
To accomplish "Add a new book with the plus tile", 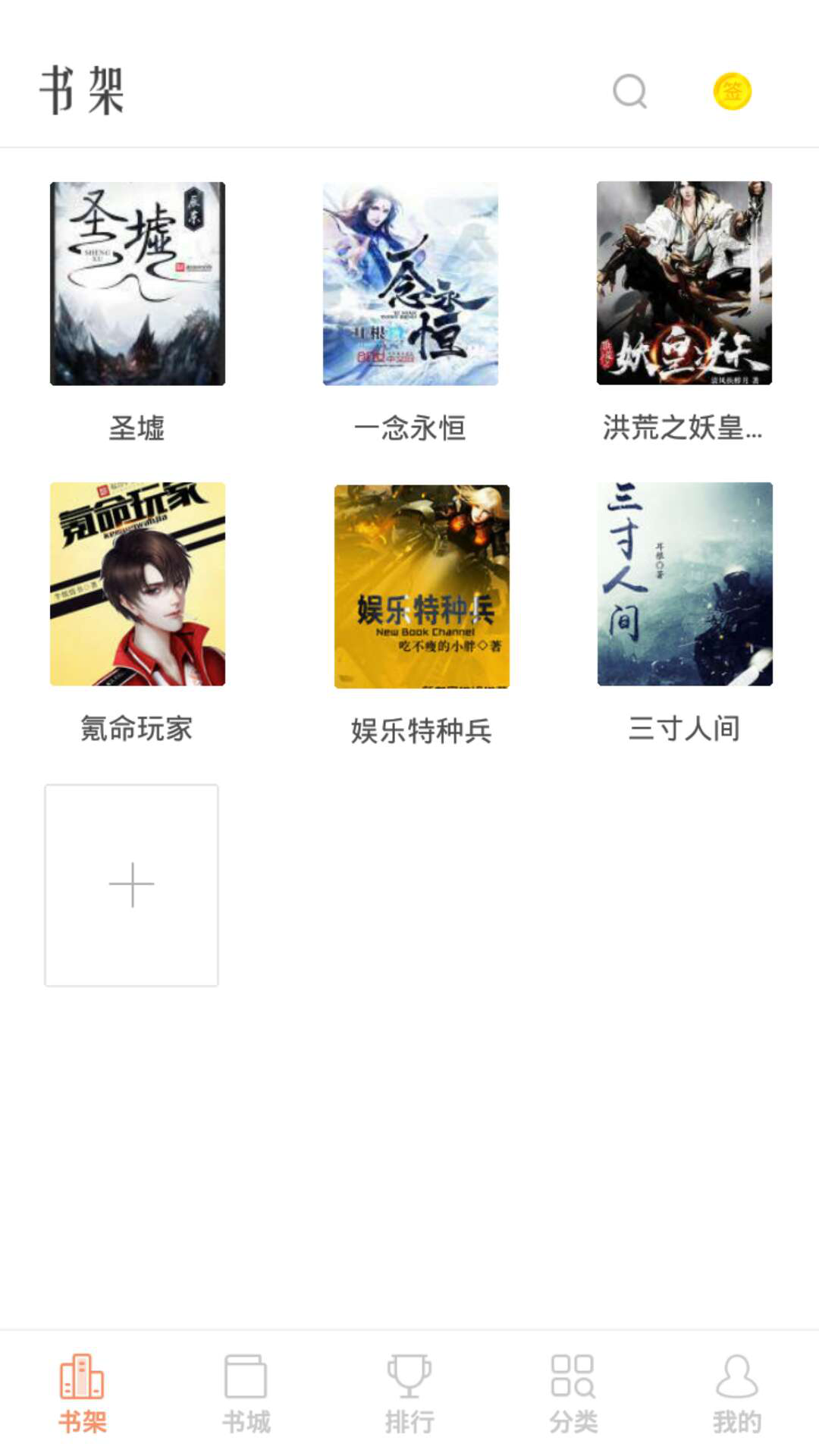I will [132, 885].
